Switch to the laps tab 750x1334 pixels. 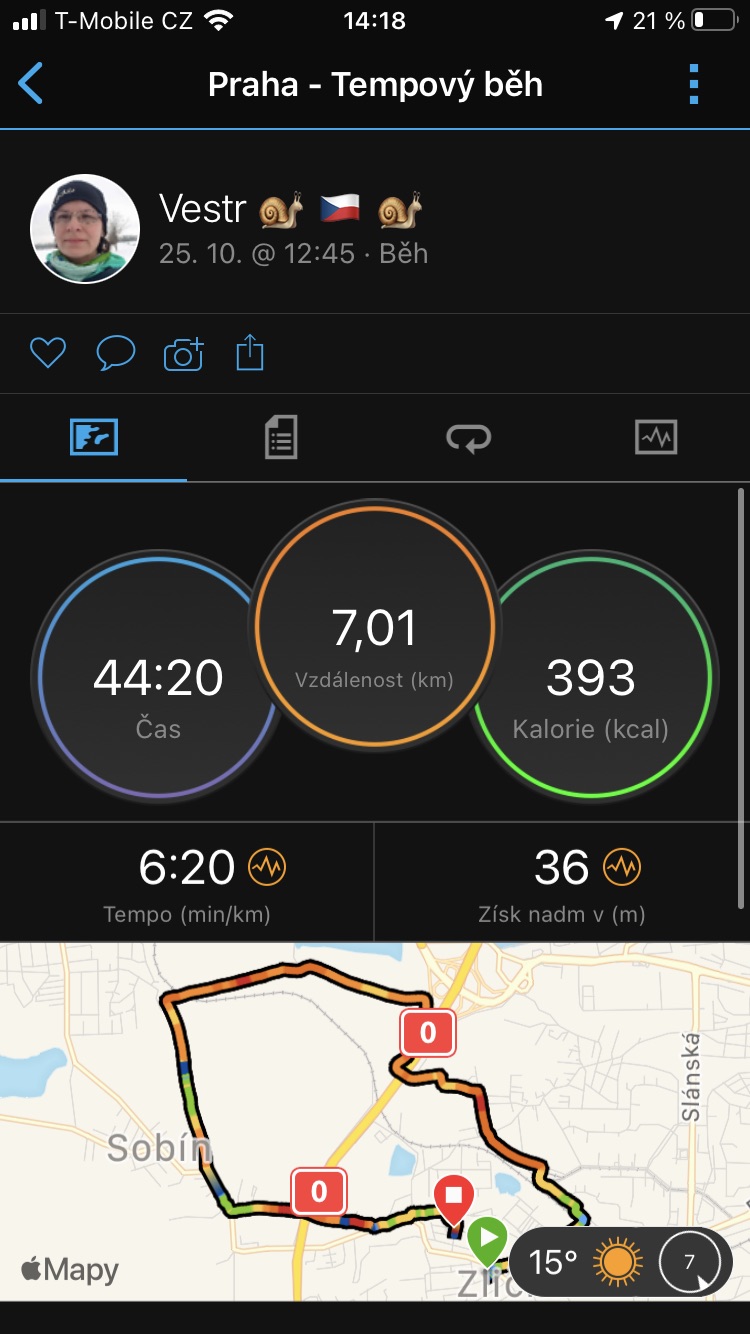[468, 437]
